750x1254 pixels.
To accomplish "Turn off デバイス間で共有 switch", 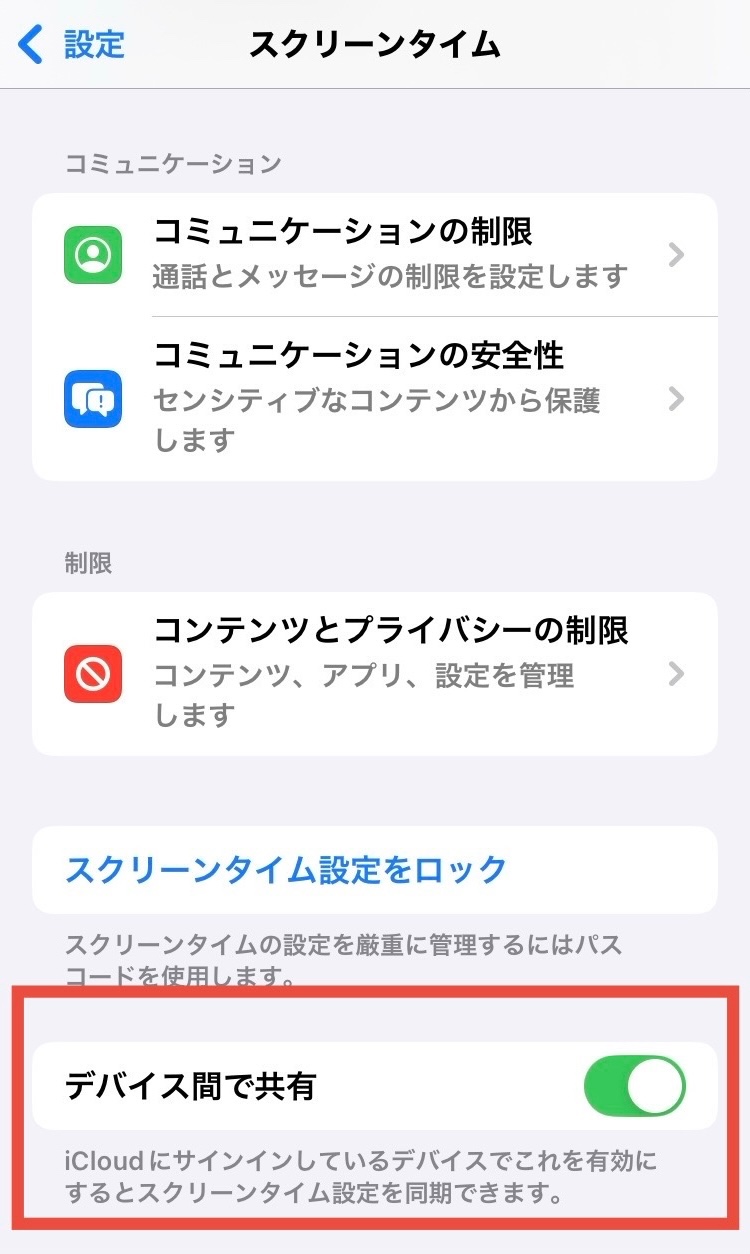I will point(634,1086).
